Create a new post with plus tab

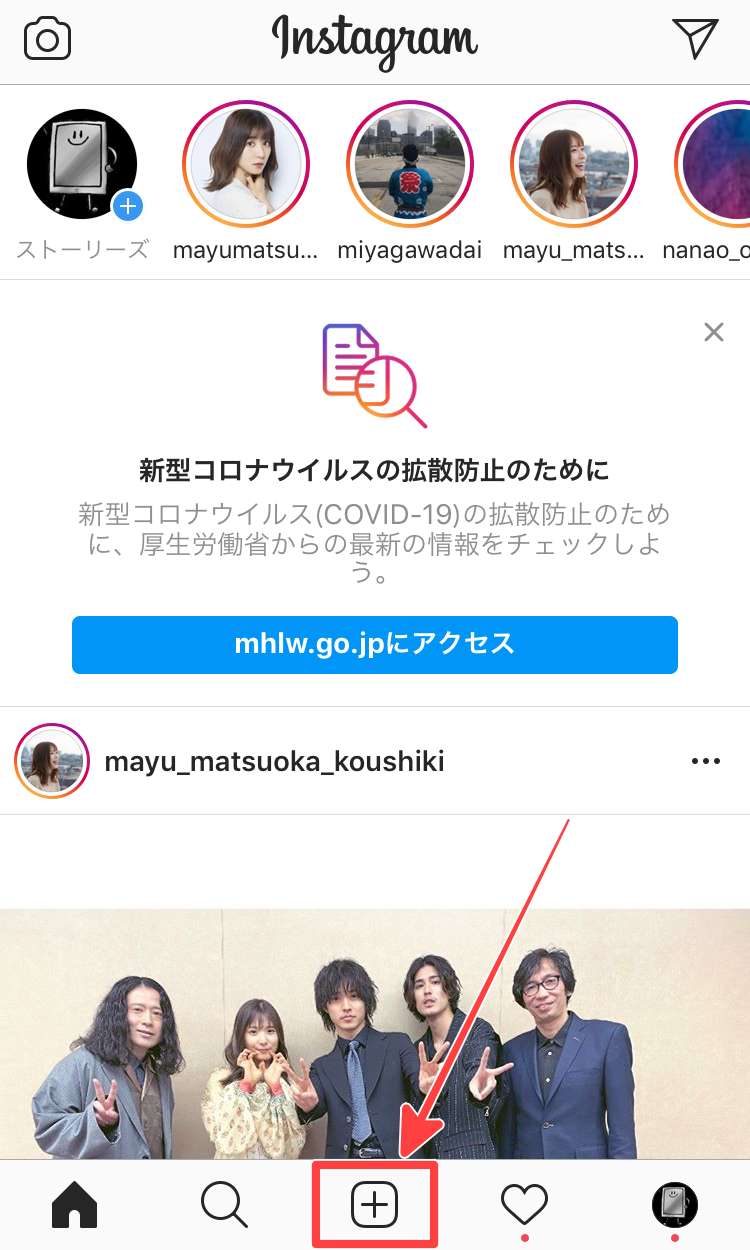click(375, 1207)
